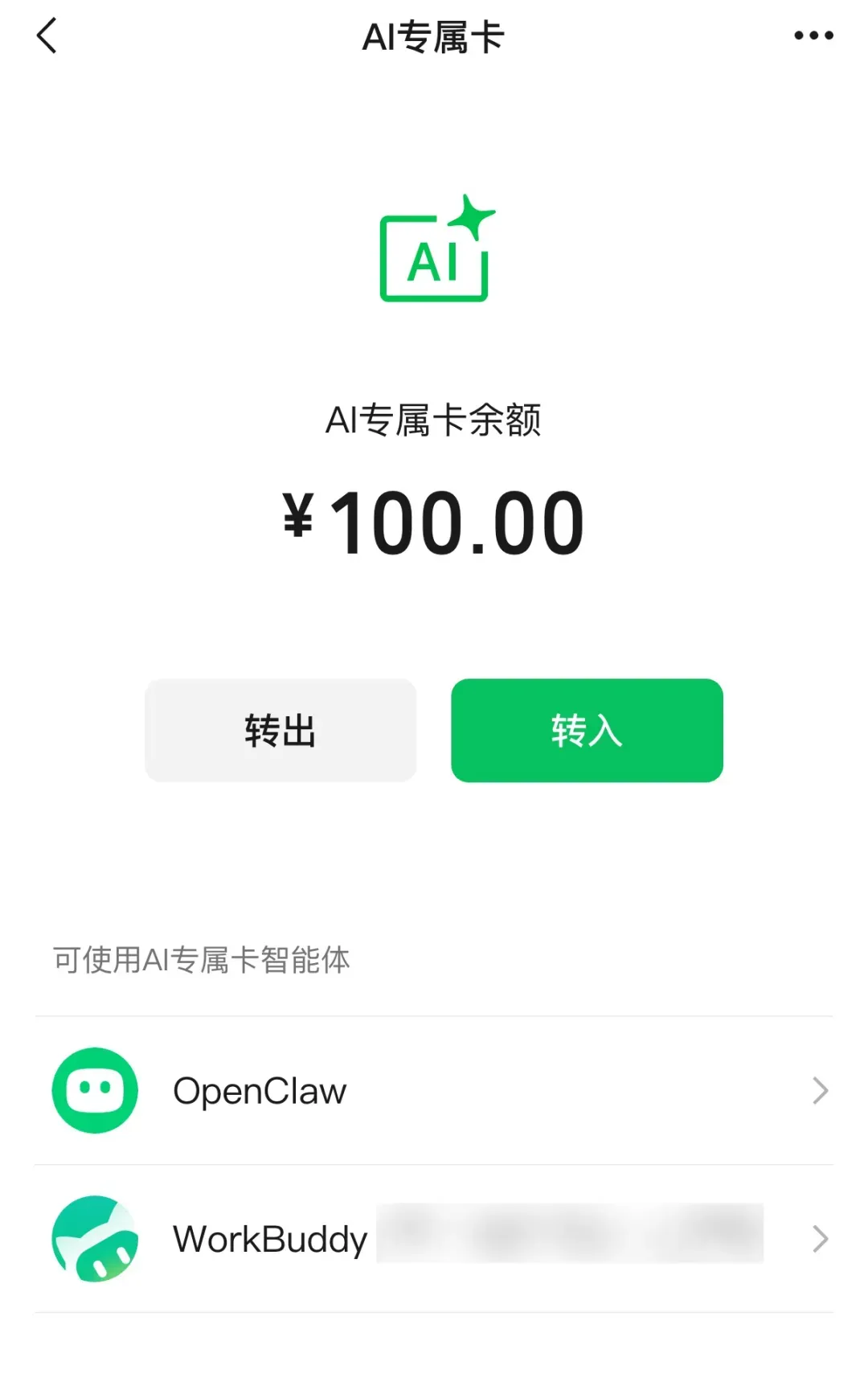
Task: Open the OpenClaw agent row
Action: point(434,1090)
